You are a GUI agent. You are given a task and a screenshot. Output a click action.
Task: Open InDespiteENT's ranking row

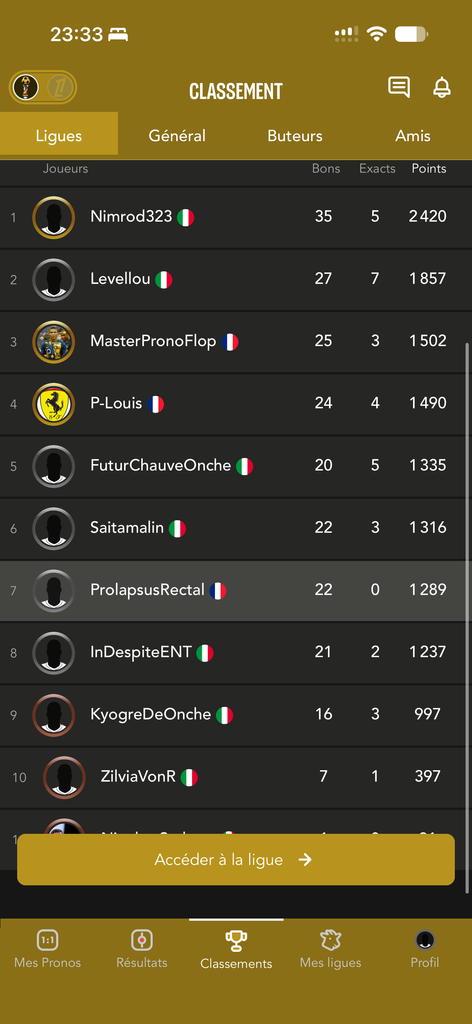coord(236,652)
